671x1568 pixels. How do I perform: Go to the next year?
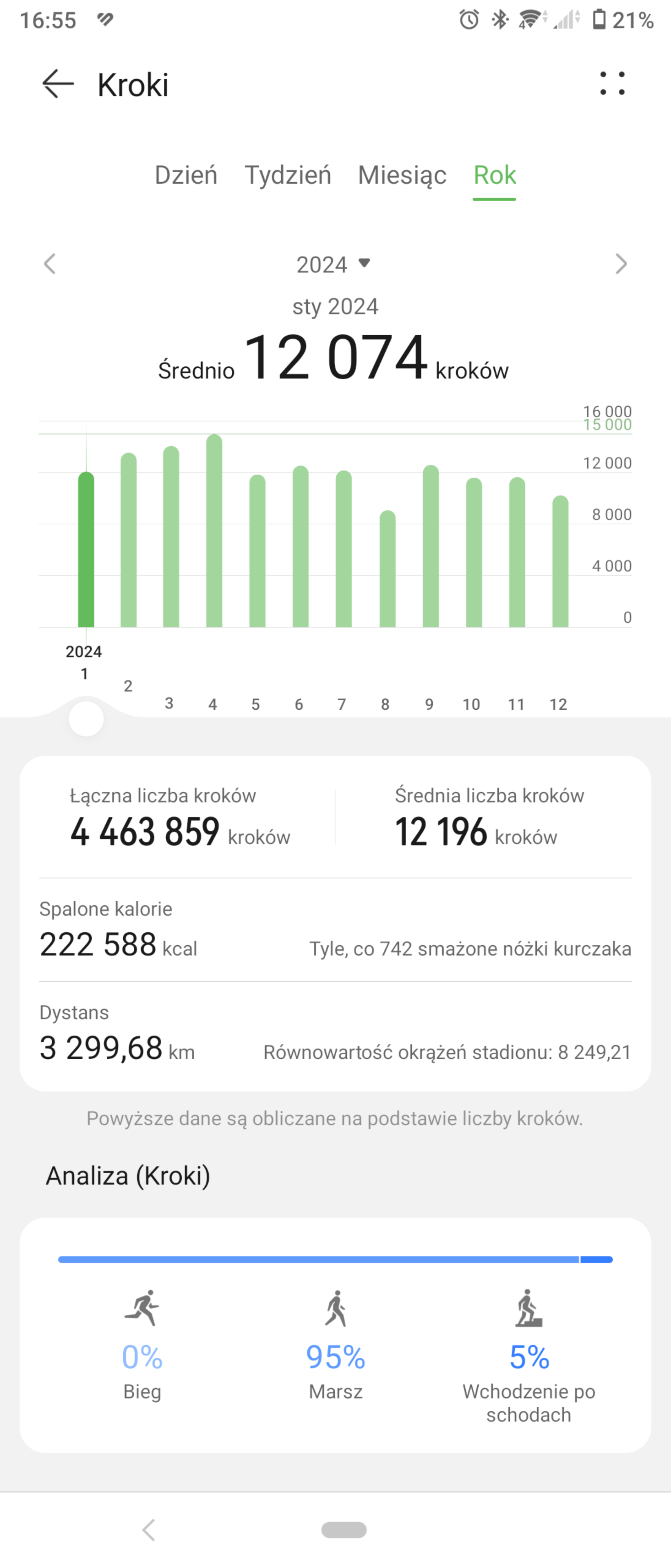[x=620, y=264]
